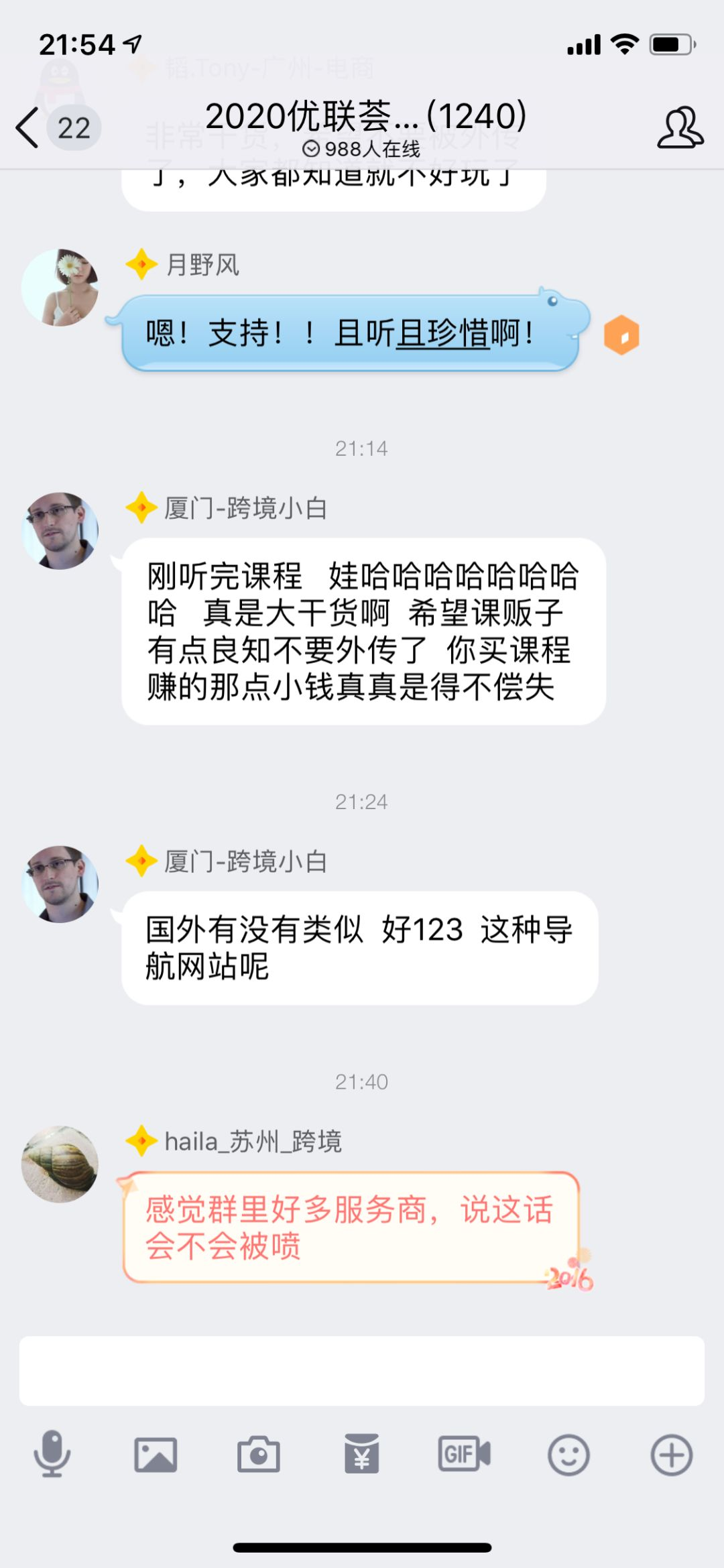Image resolution: width=724 pixels, height=1568 pixels.
Task: Send a red packet
Action: [362, 1455]
